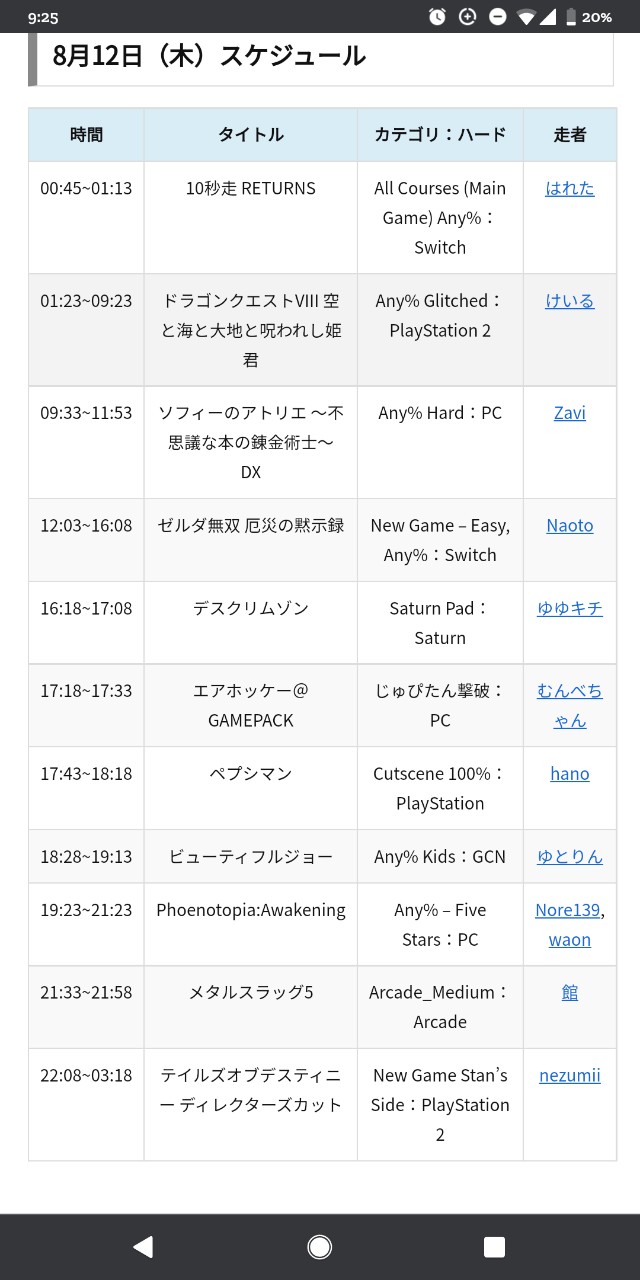This screenshot has height=1280, width=640.
Task: Open the Naoto runner link
Action: (569, 525)
